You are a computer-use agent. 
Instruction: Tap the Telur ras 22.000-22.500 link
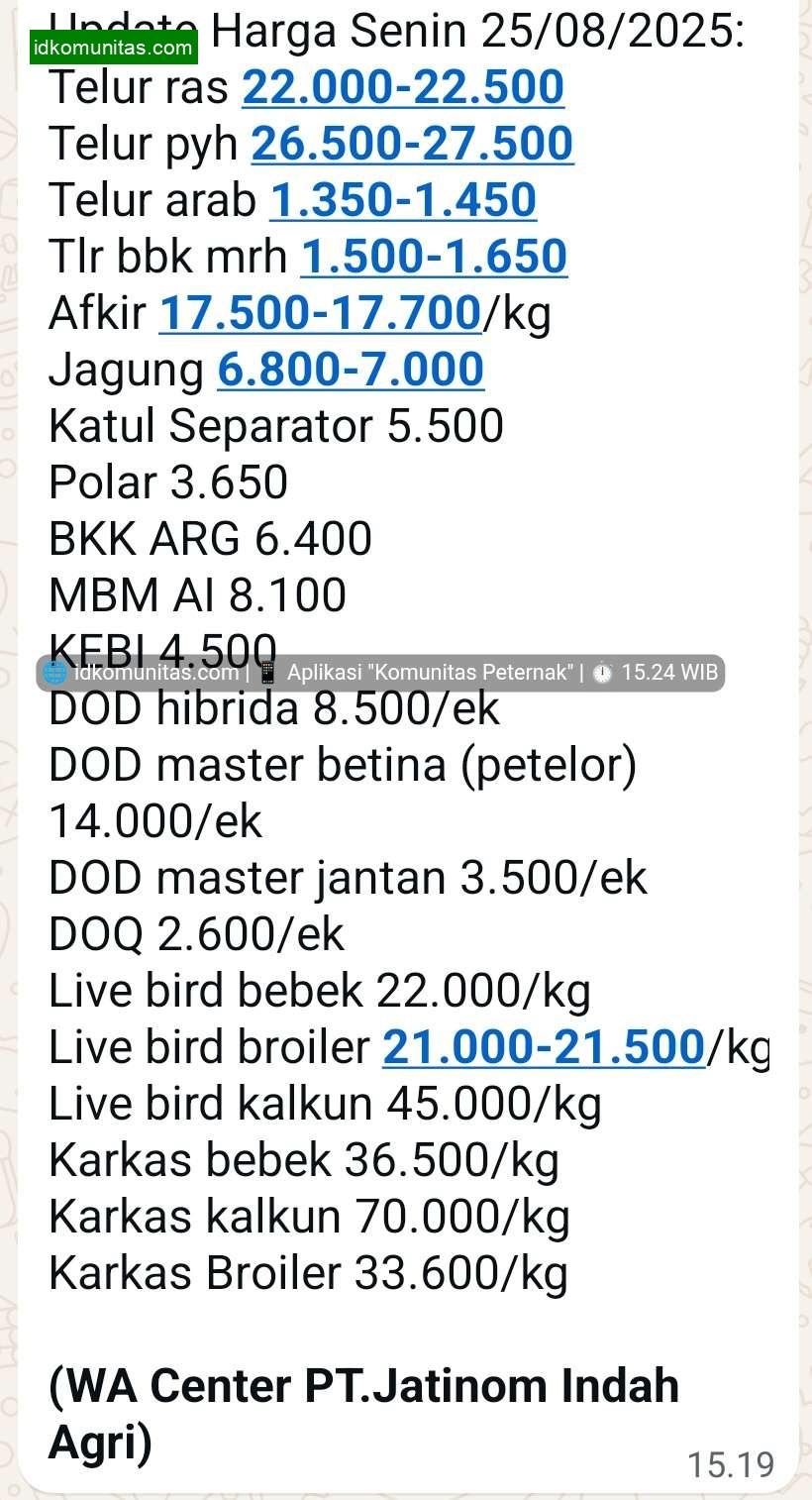403,87
